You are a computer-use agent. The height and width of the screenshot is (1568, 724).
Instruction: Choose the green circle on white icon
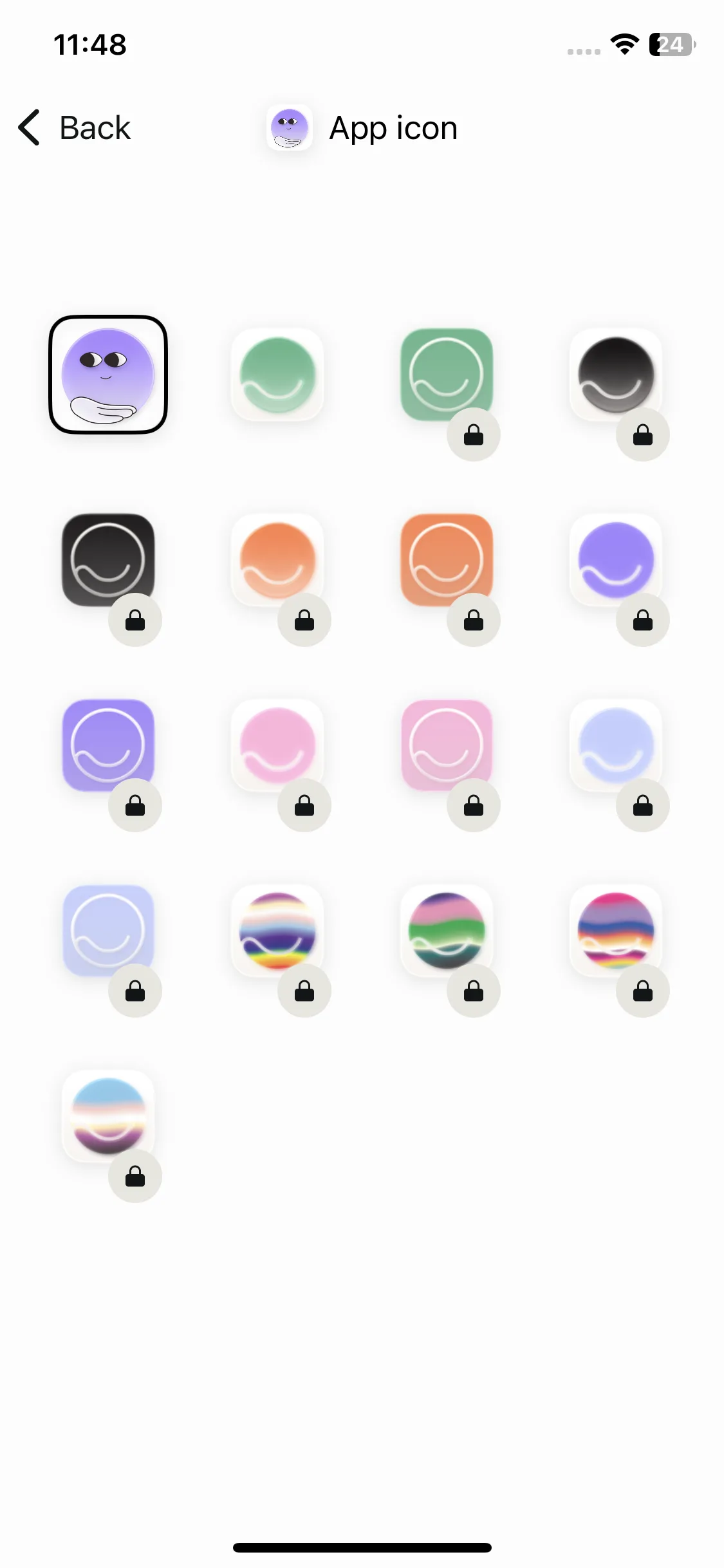pyautogui.click(x=277, y=375)
